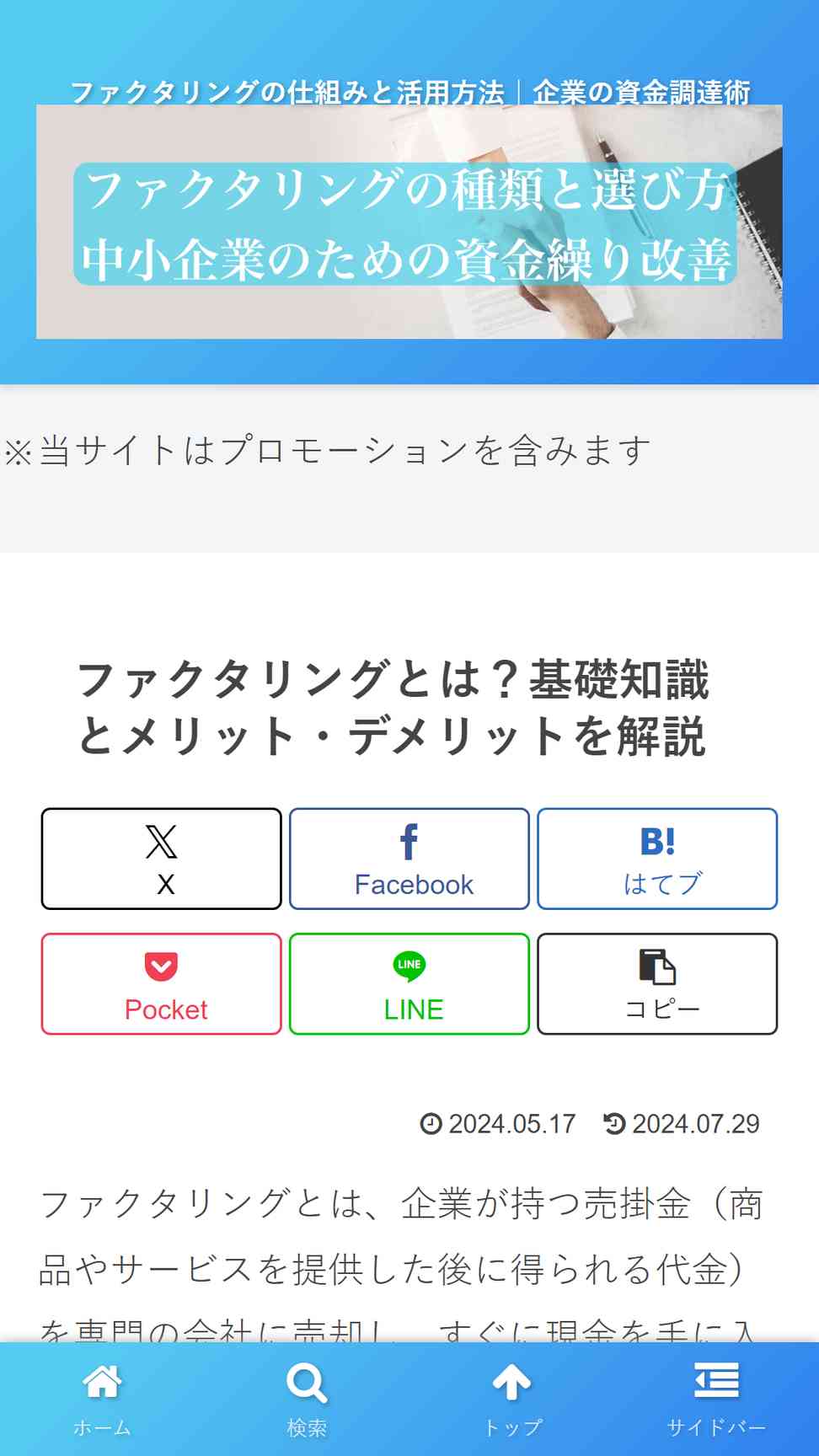This screenshot has height=1456, width=819.
Task: Save the article to Pocket
Action: (162, 983)
